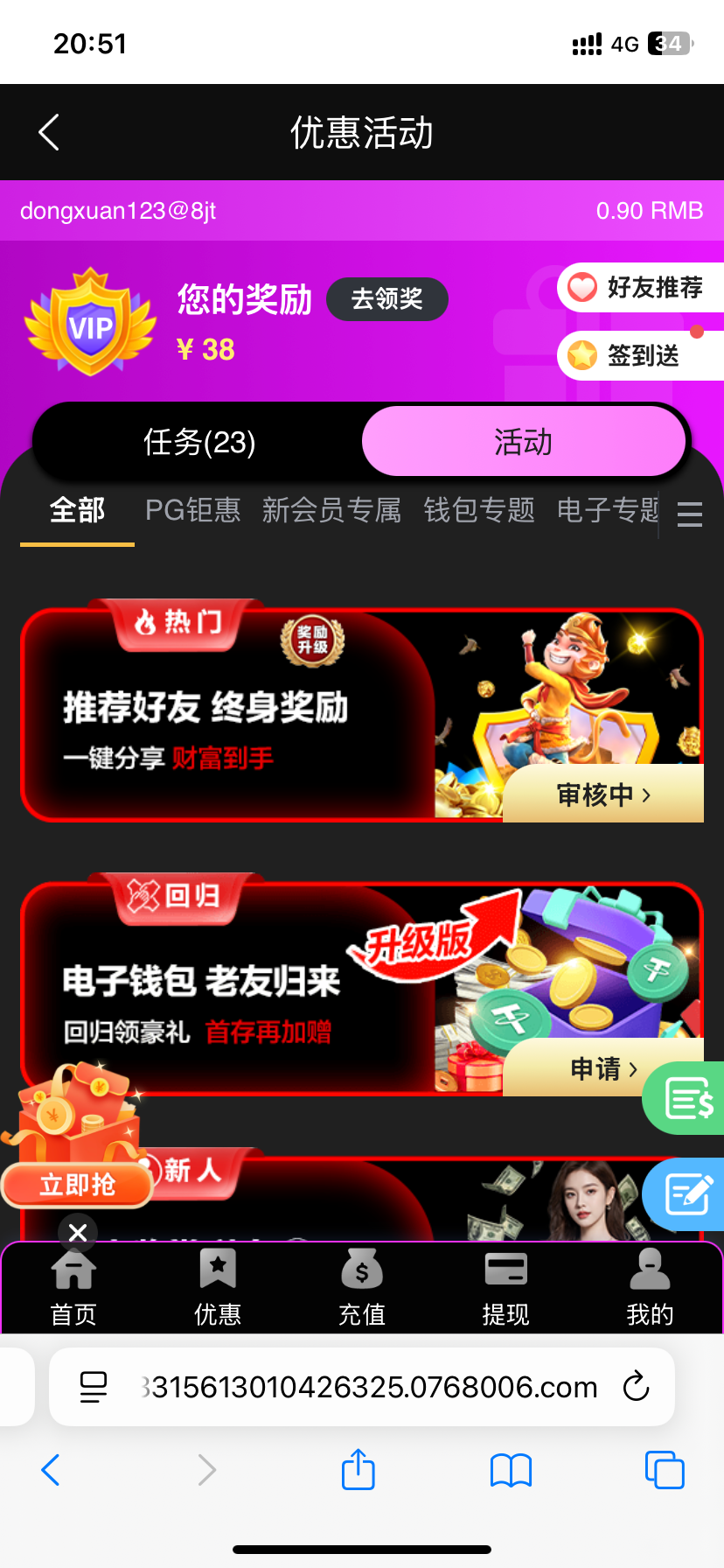724x1568 pixels.
Task: Select the 钱包专题 category
Action: pyautogui.click(x=478, y=509)
